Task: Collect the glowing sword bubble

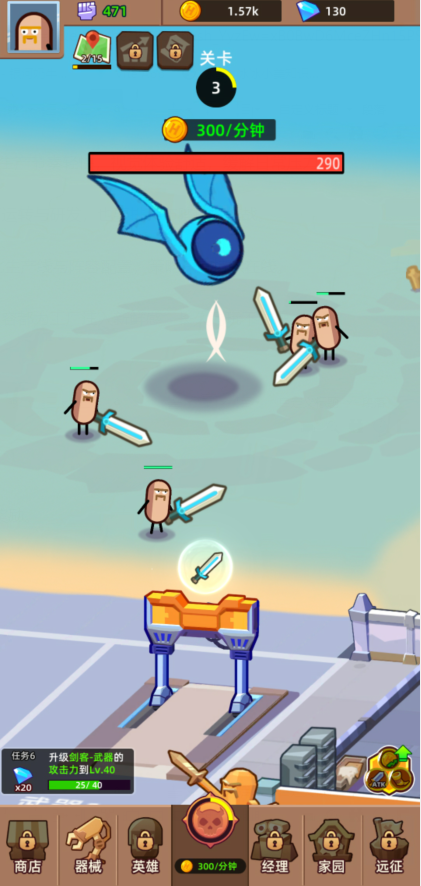Action: click(206, 567)
